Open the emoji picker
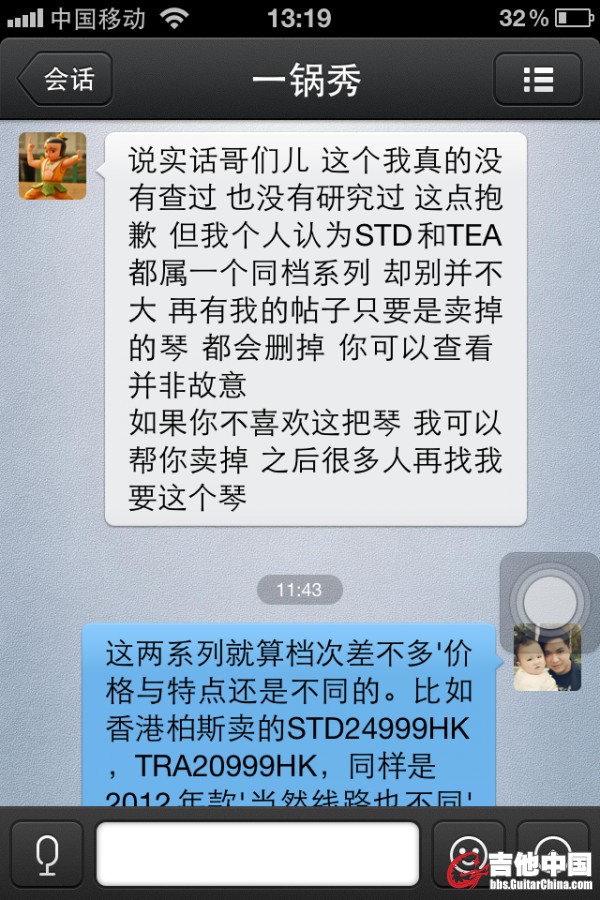 click(x=466, y=853)
